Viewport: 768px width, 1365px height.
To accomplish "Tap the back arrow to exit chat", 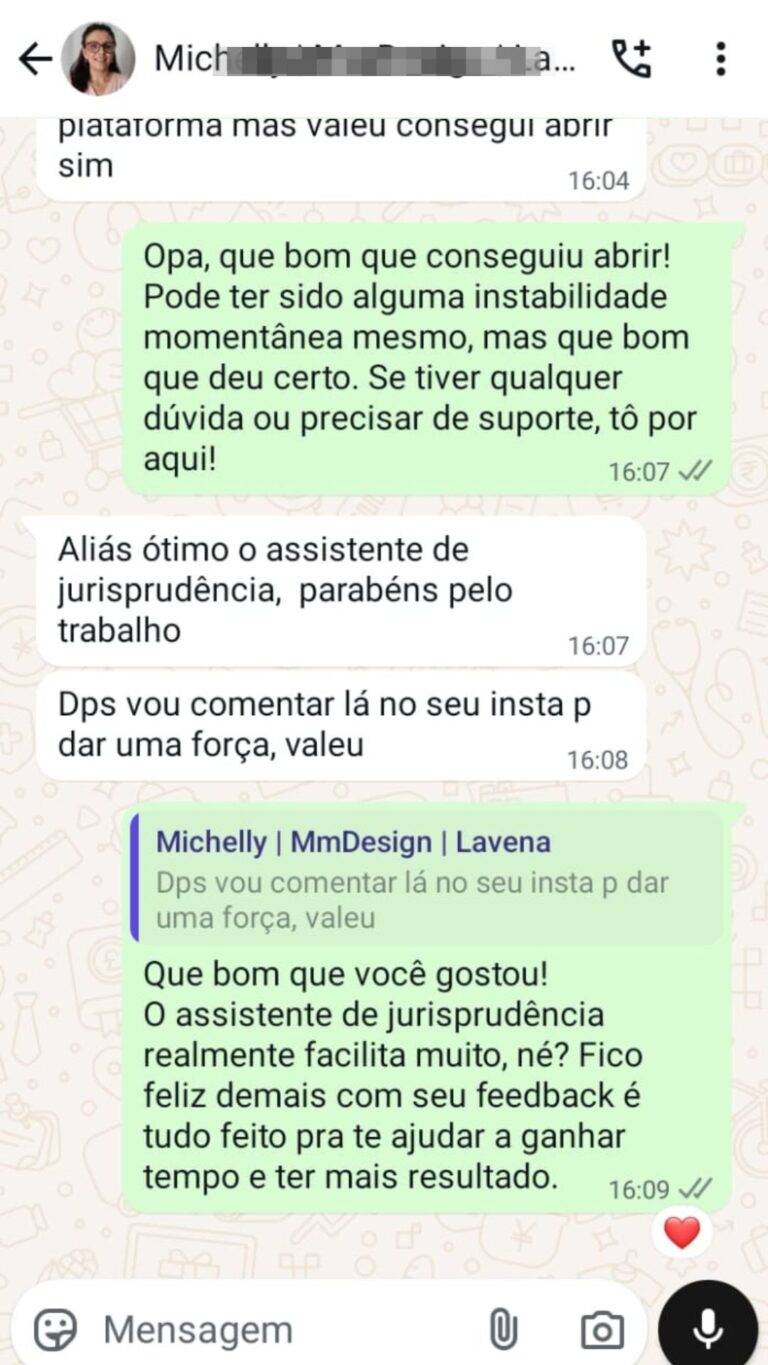I will tap(34, 58).
